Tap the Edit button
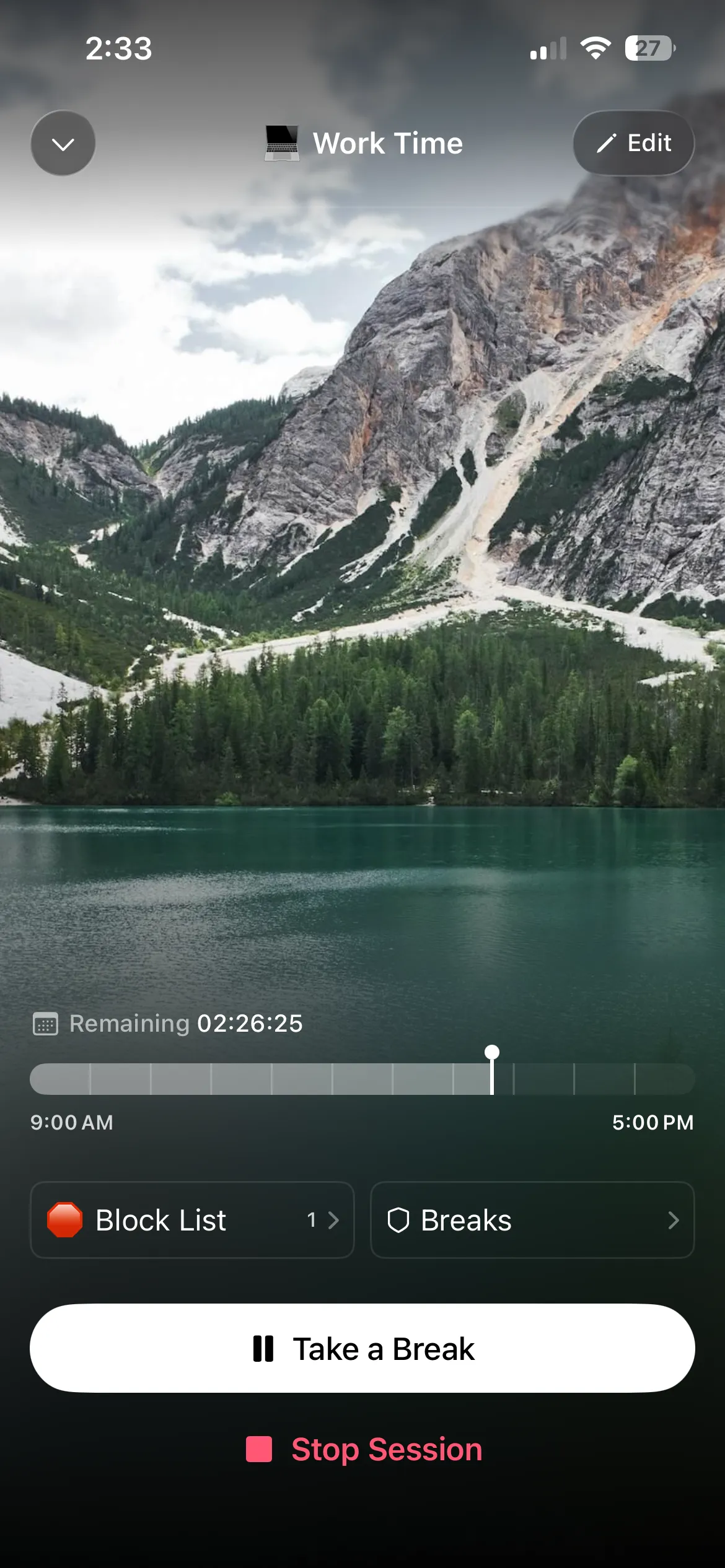Screen dimensions: 725x1568 (x=633, y=143)
